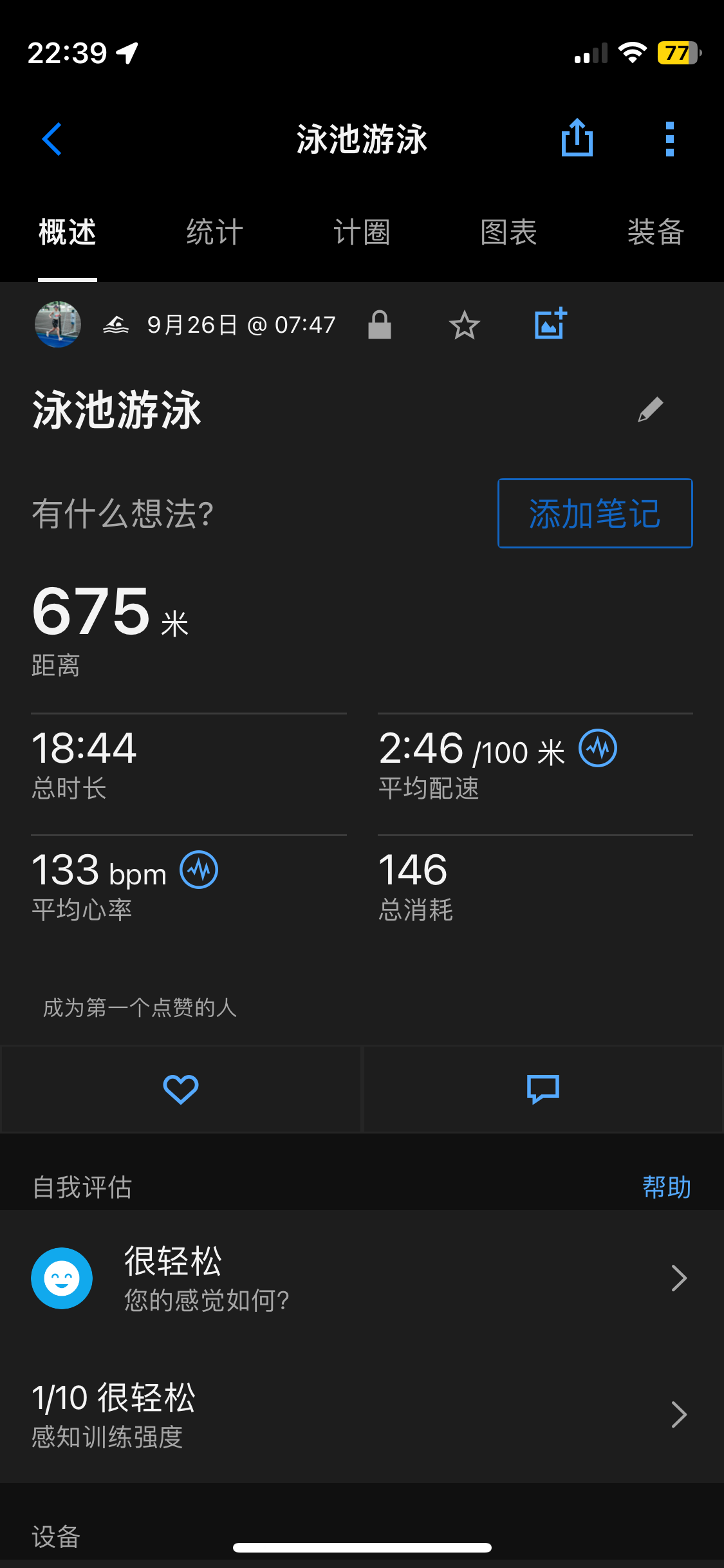
Task: Tap the share activity icon
Action: [577, 138]
